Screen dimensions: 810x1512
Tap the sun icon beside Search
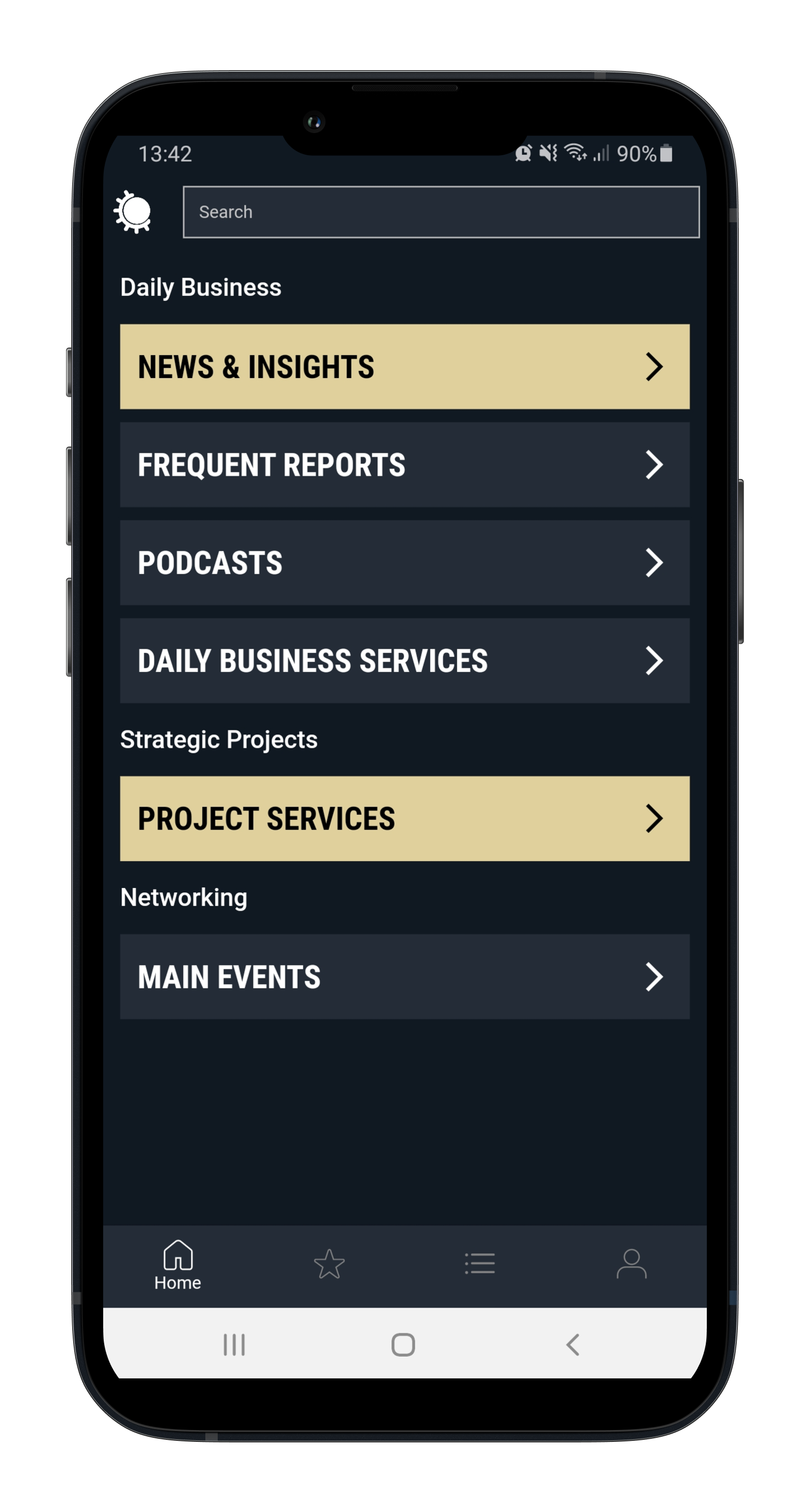coord(133,212)
